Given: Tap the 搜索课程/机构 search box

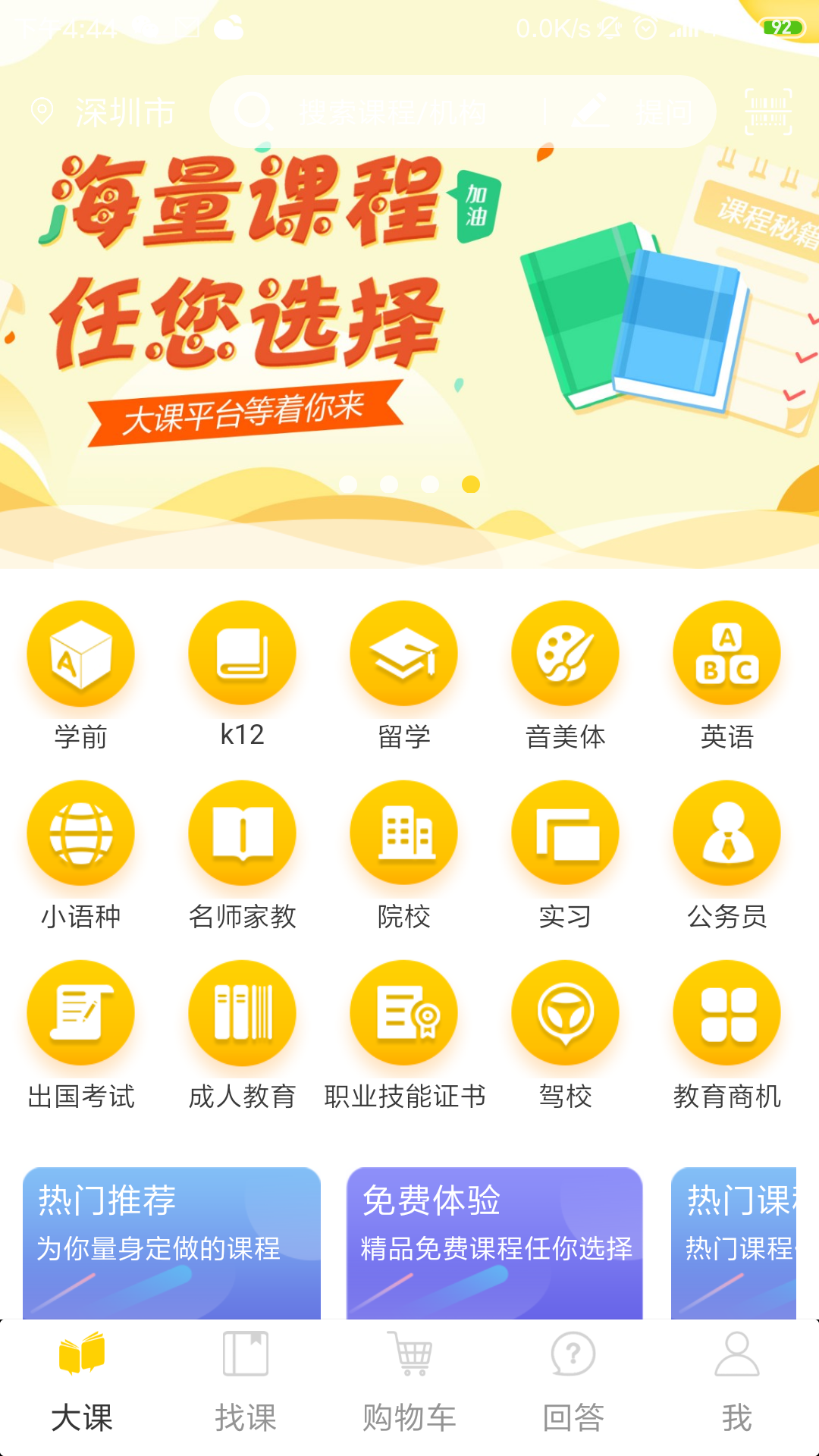Looking at the screenshot, I should click(379, 112).
